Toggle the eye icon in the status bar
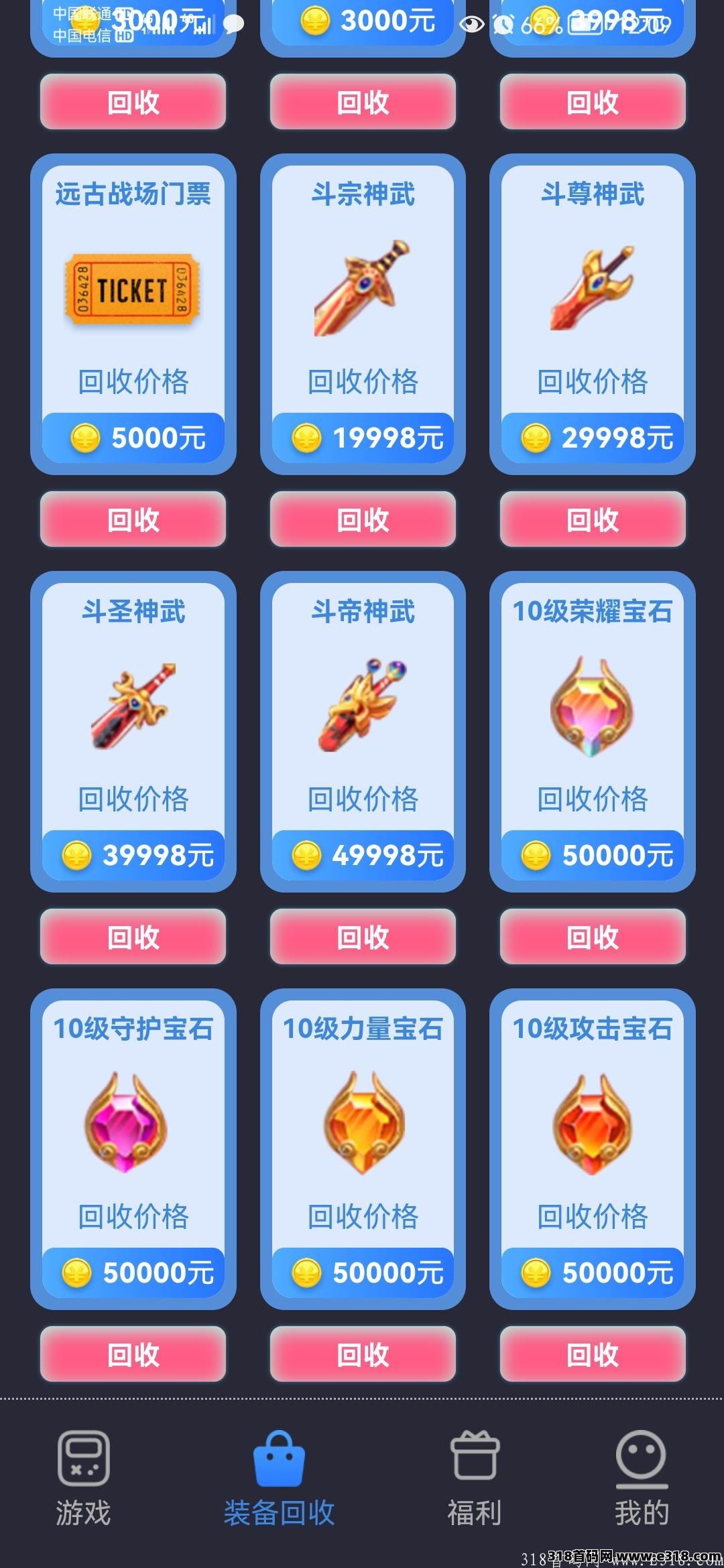Screen dimensions: 724x1568 tap(471, 23)
